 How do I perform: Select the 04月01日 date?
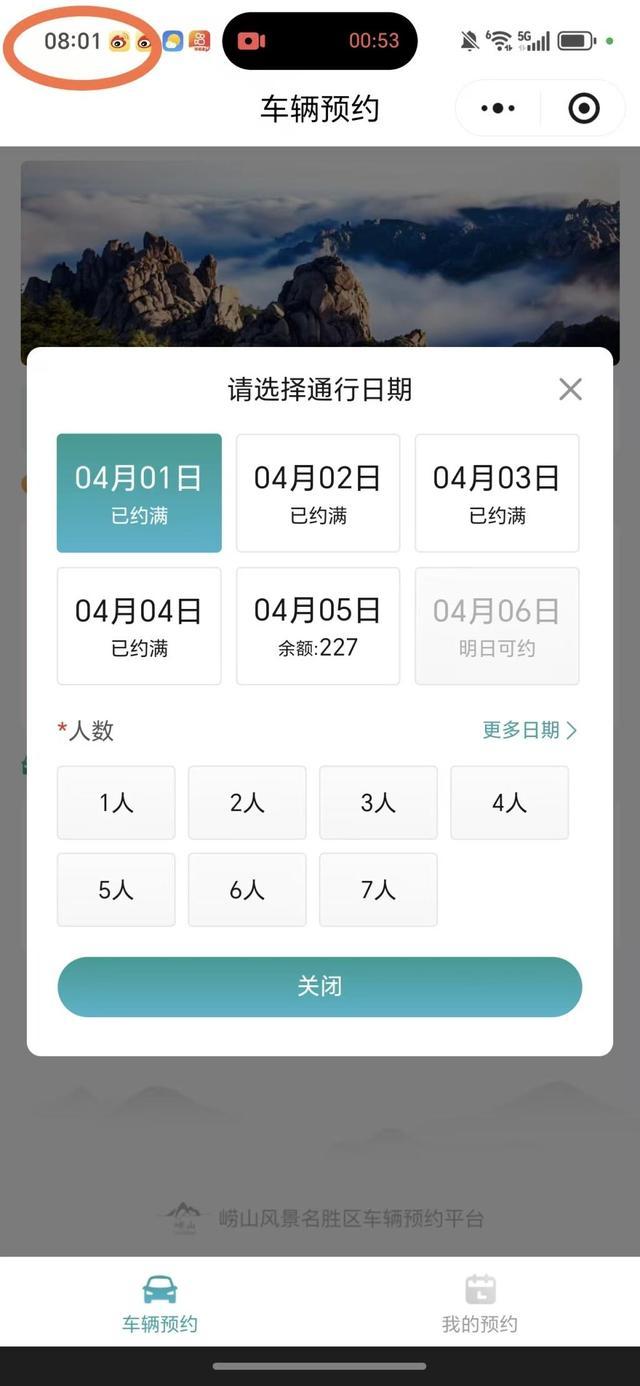click(x=139, y=493)
